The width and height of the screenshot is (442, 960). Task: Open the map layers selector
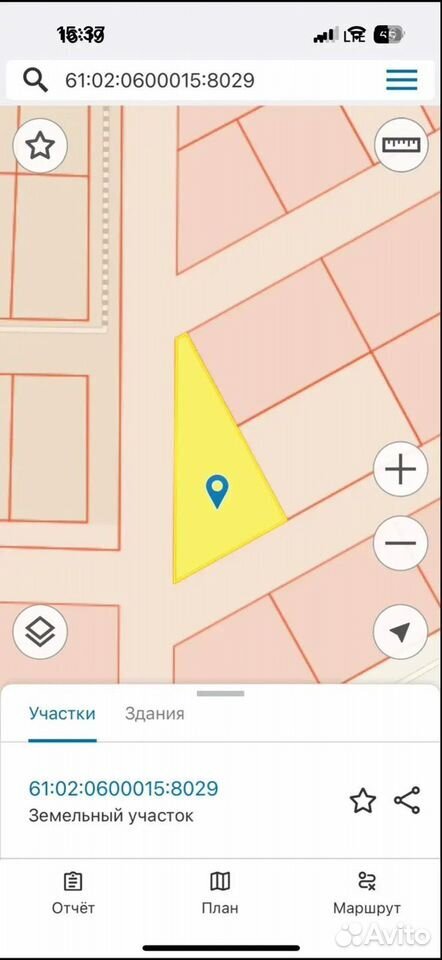point(40,632)
